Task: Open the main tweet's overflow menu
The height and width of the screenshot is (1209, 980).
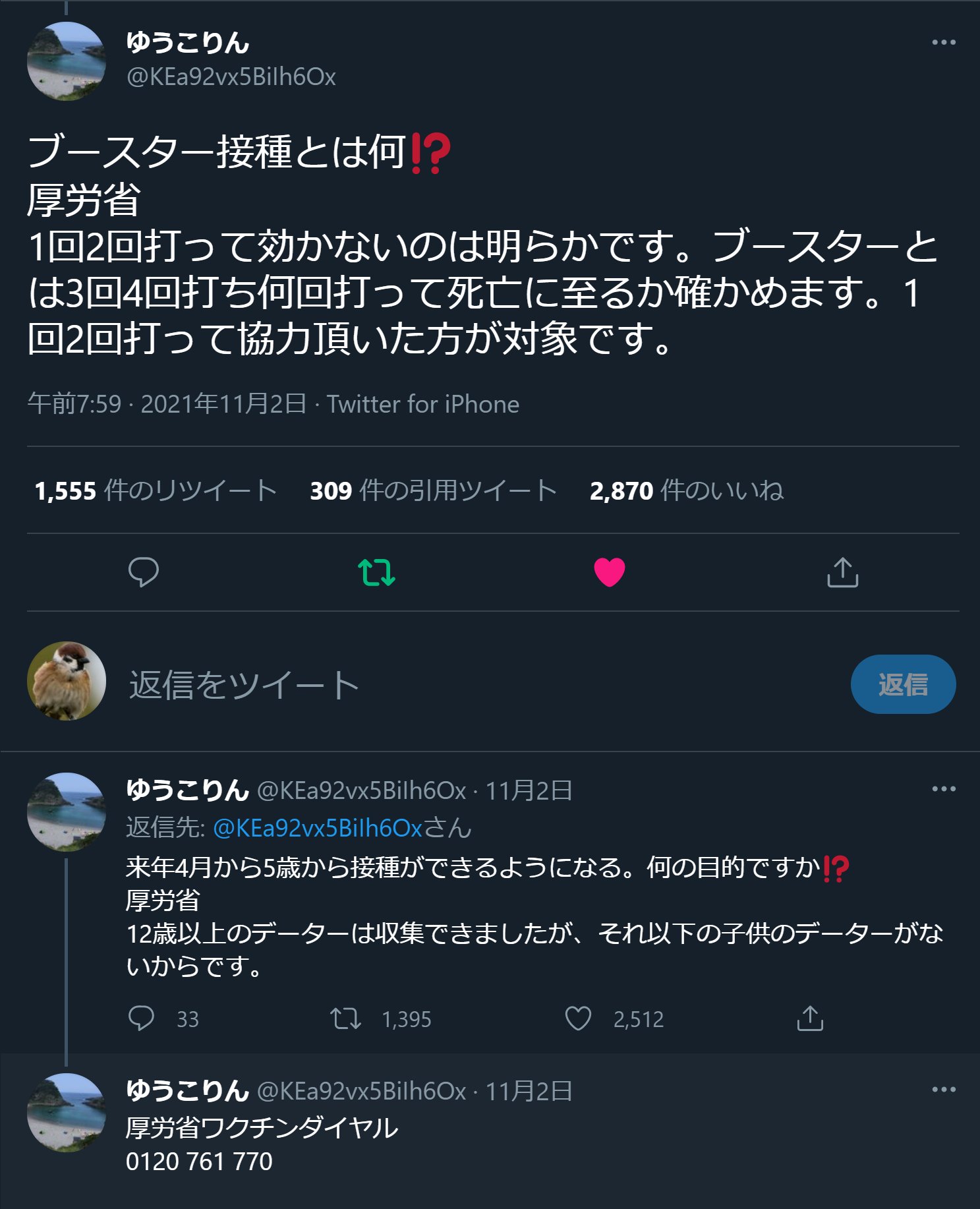Action: 943,43
